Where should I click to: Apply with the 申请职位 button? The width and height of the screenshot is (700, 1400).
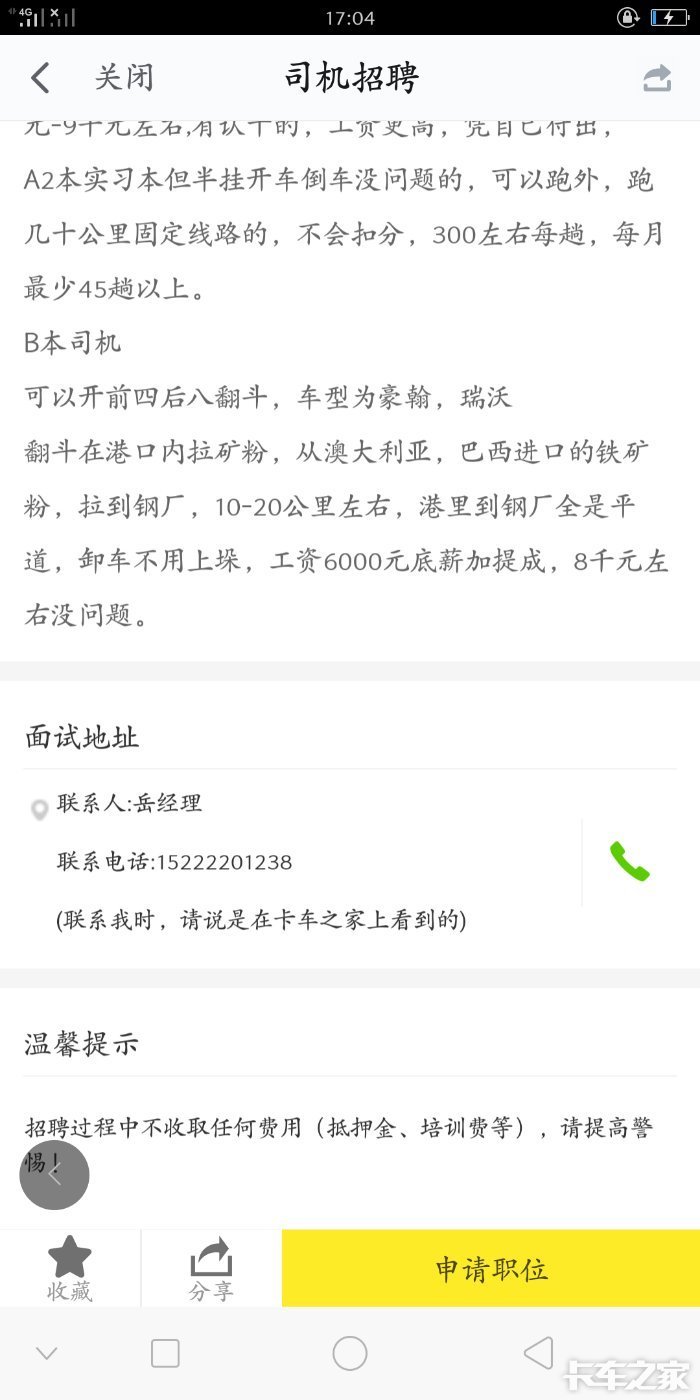491,1268
